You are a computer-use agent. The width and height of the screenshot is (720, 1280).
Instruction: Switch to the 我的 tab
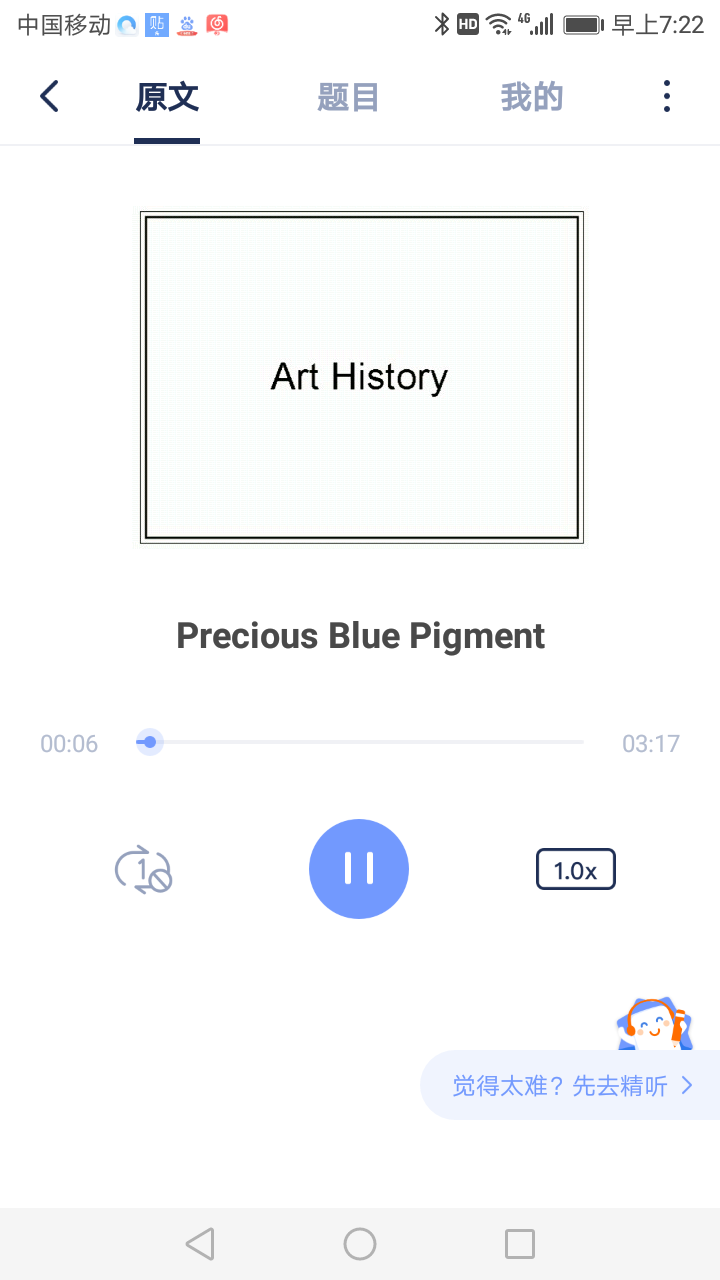coord(532,97)
